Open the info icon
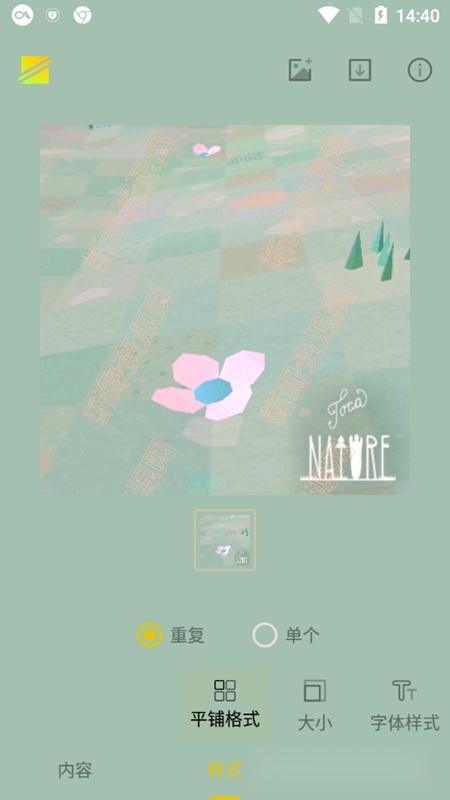 coord(419,70)
